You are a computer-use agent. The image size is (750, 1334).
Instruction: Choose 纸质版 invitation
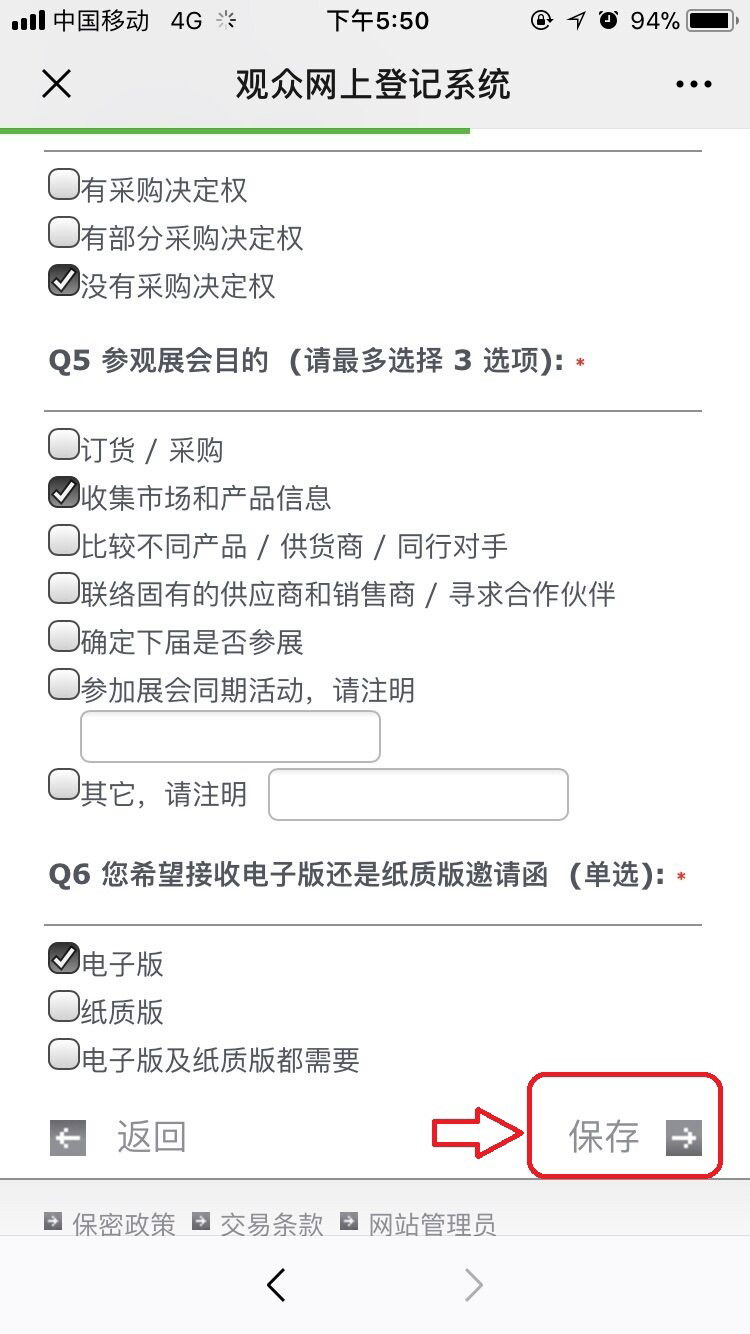click(64, 1006)
